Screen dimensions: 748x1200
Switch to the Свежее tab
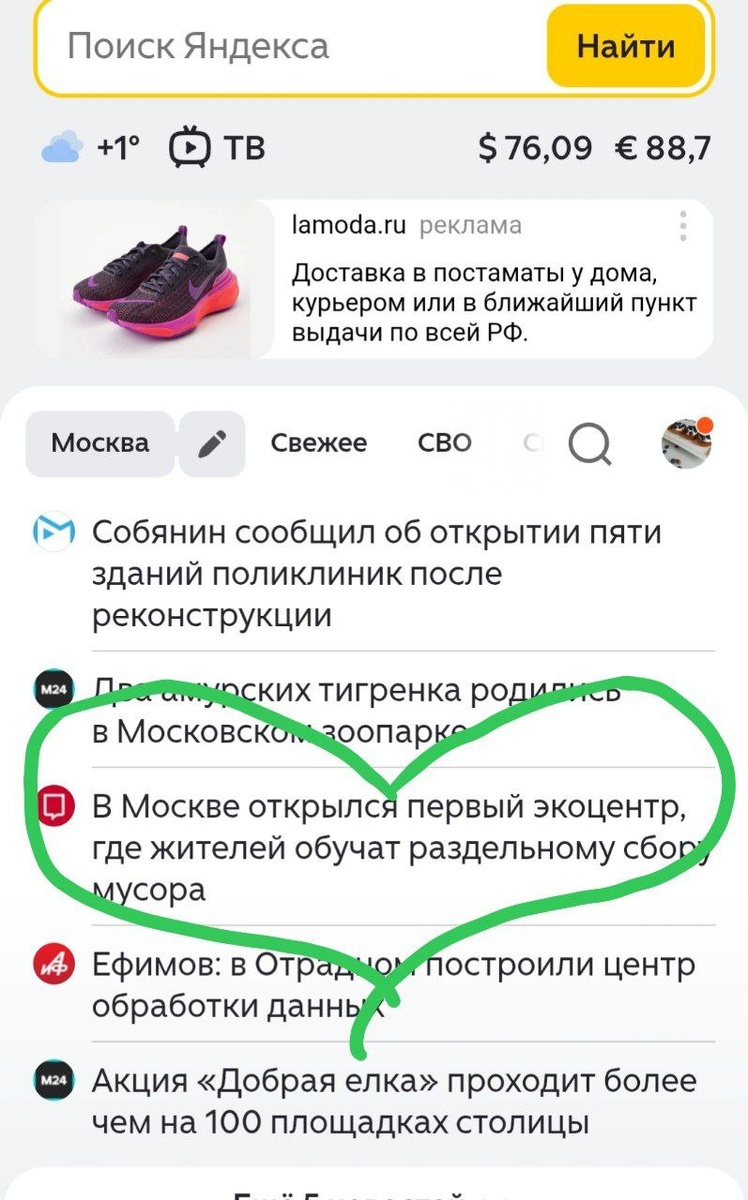pos(319,443)
